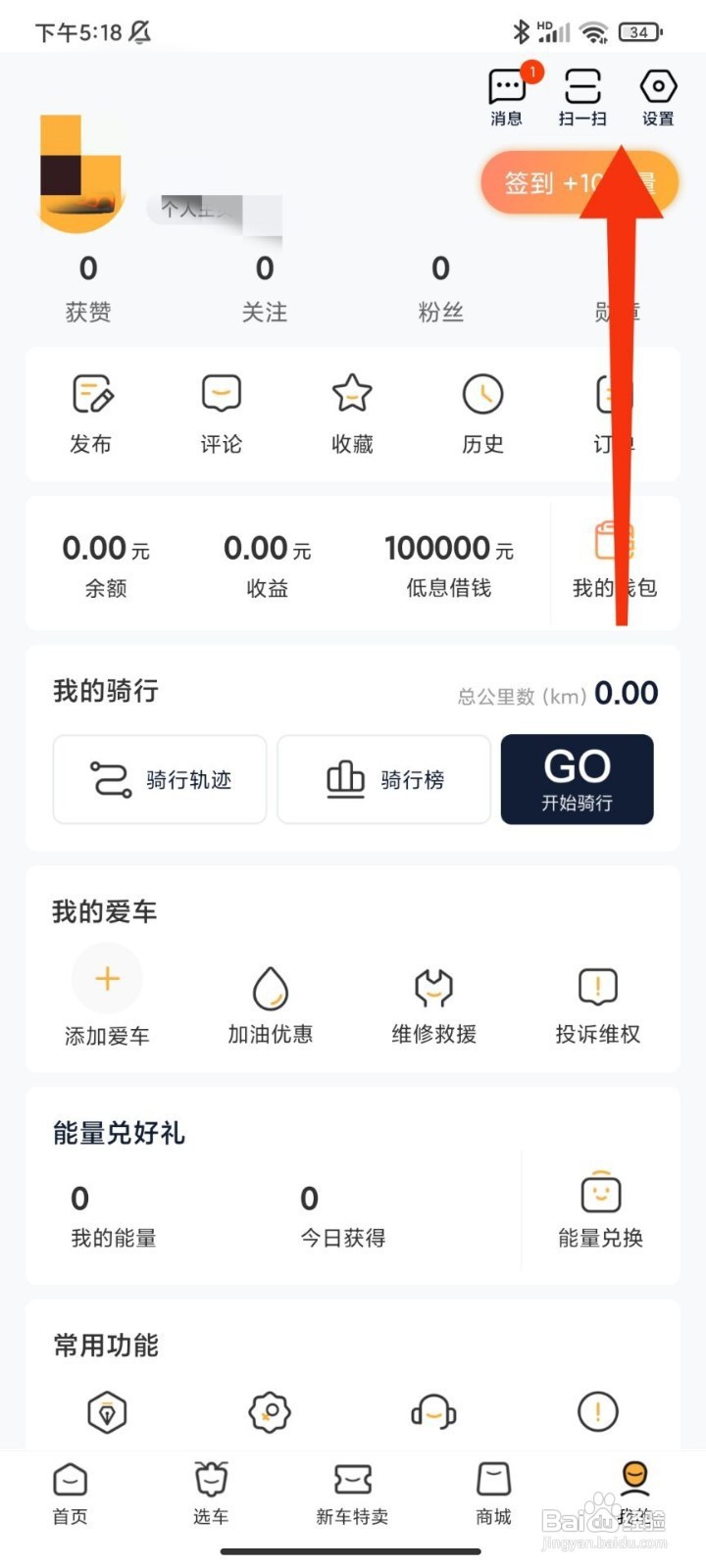Image resolution: width=706 pixels, height=1568 pixels.
Task: Open 扫一扫 scanner
Action: pyautogui.click(x=582, y=96)
